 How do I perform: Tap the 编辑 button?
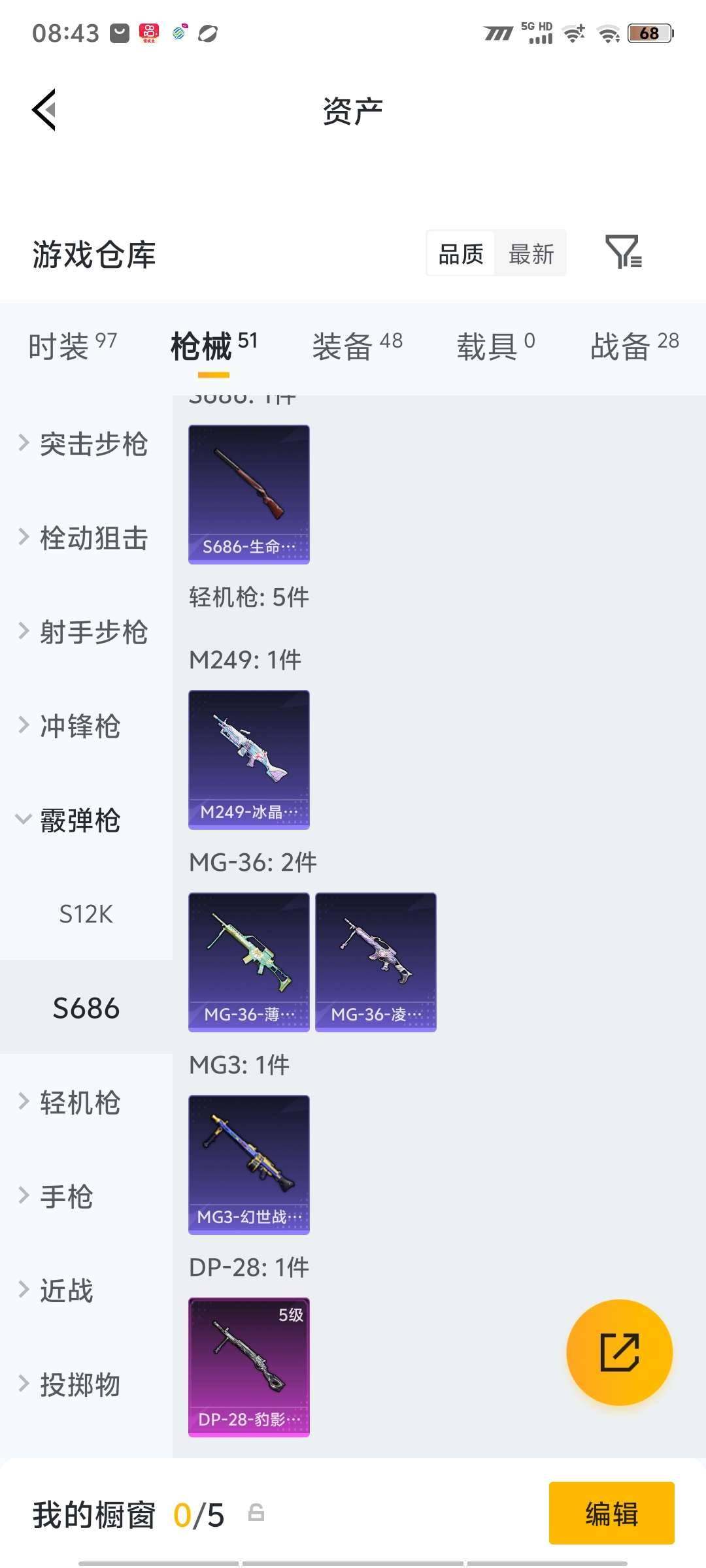click(x=612, y=1514)
